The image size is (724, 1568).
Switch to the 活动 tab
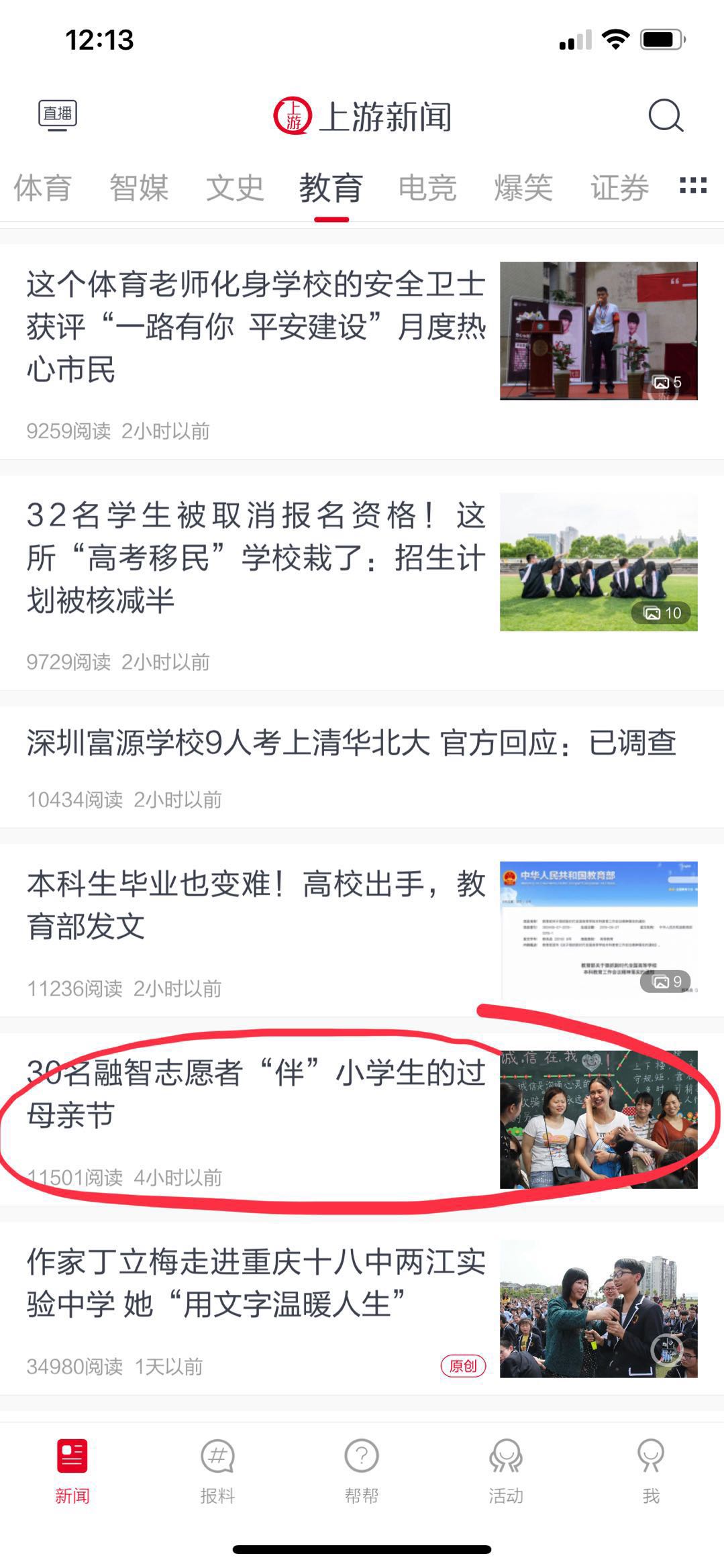coord(506,1469)
